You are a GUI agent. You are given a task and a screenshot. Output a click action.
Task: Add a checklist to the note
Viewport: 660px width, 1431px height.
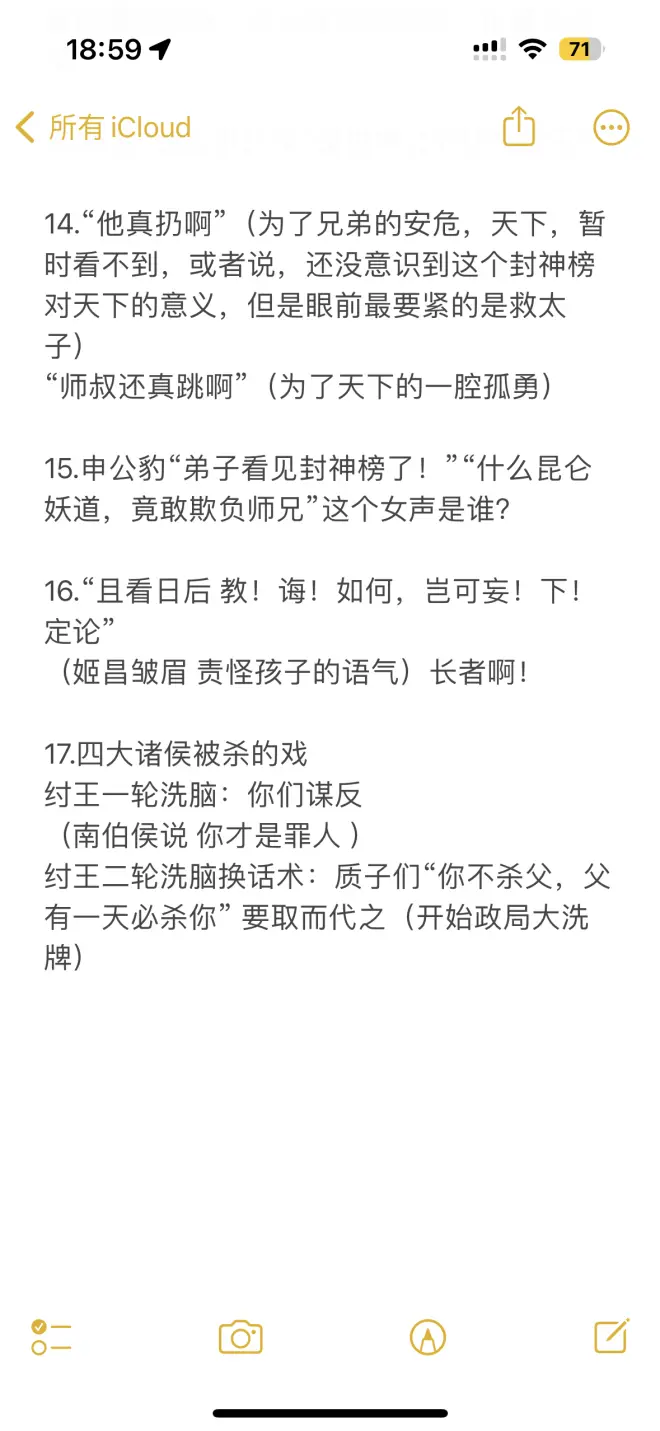[x=51, y=1337]
